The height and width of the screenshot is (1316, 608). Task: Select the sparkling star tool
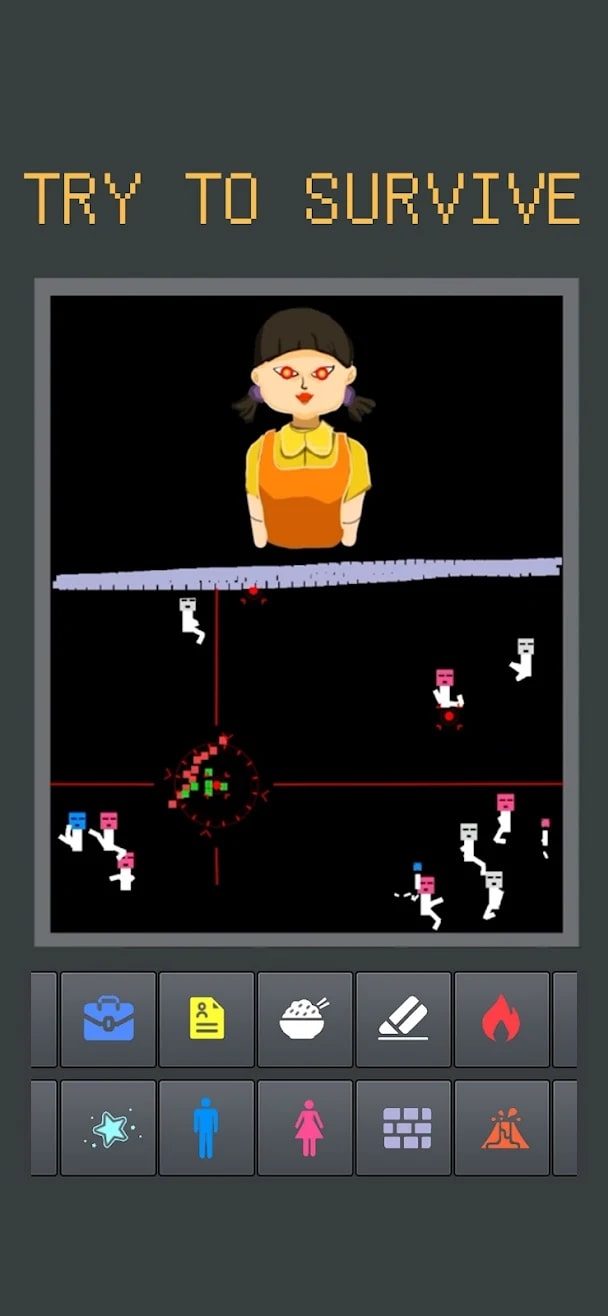tap(108, 1128)
